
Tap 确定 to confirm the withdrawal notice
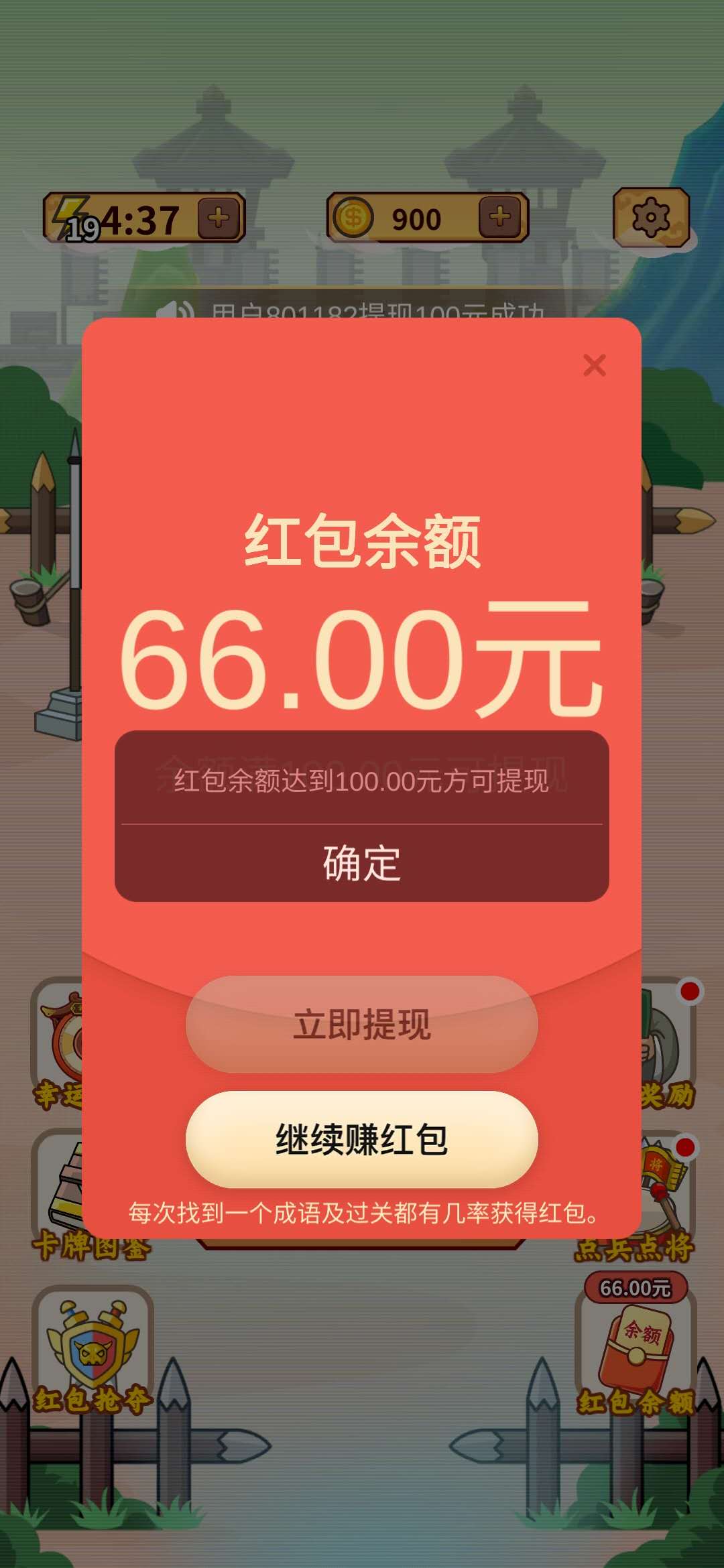(362, 863)
